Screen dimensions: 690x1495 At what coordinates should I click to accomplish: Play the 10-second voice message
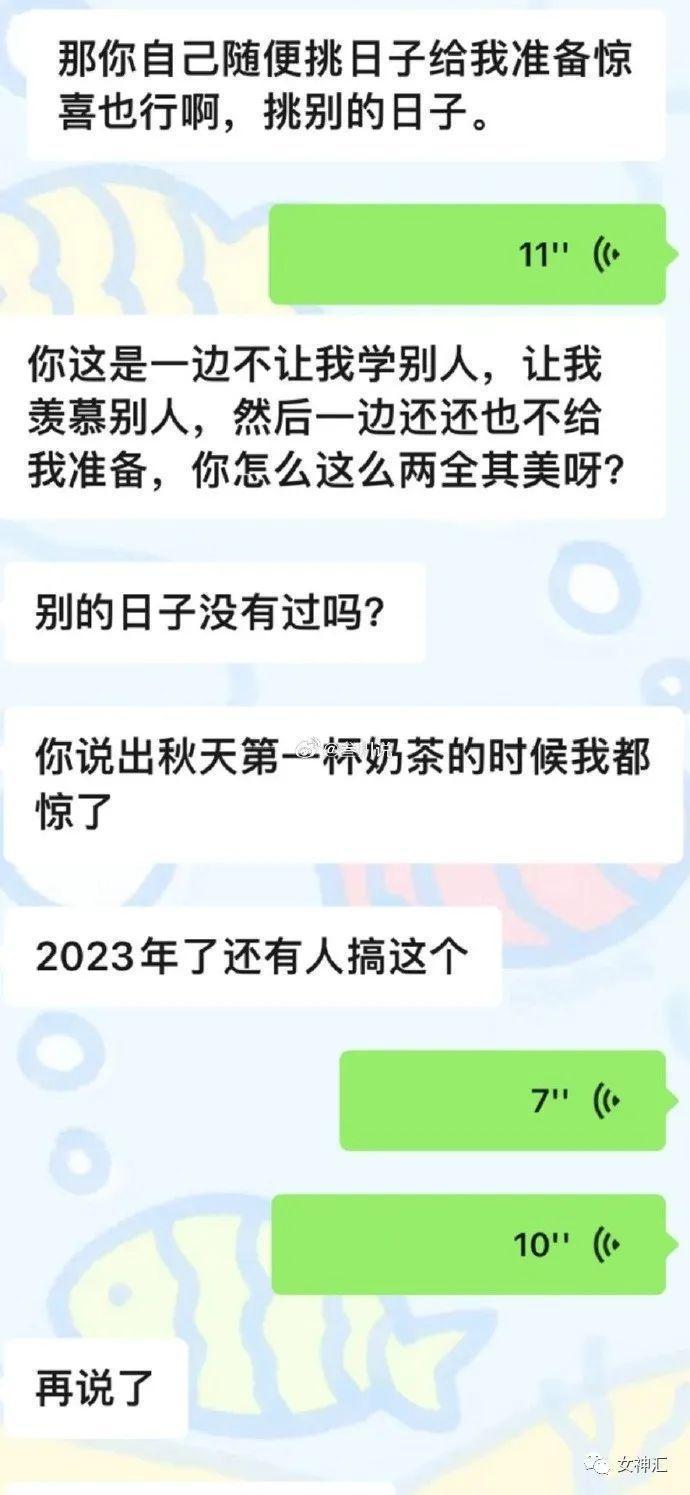point(467,1244)
